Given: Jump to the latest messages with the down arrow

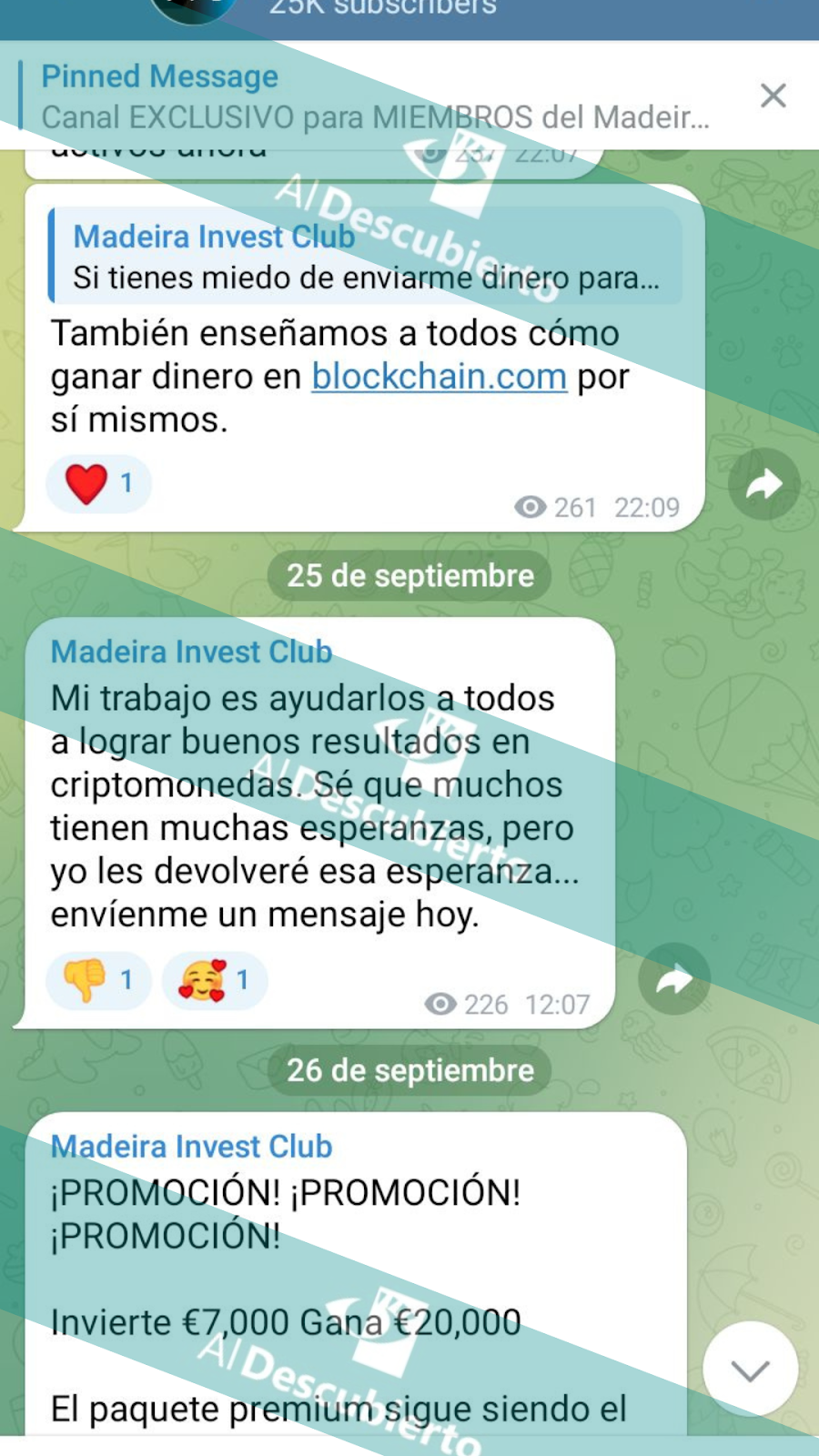Looking at the screenshot, I should [750, 1370].
